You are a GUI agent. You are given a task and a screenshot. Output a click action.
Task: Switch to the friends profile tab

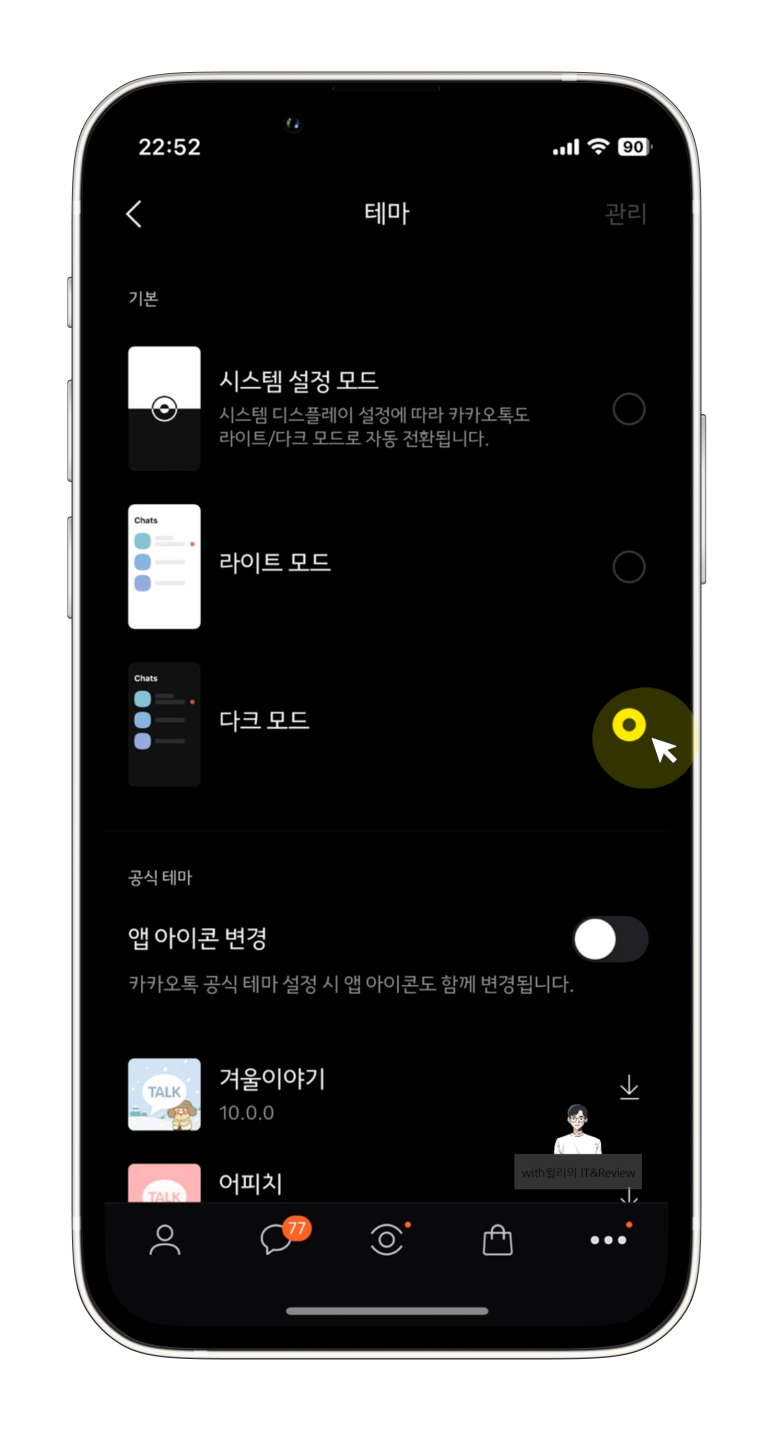164,1240
